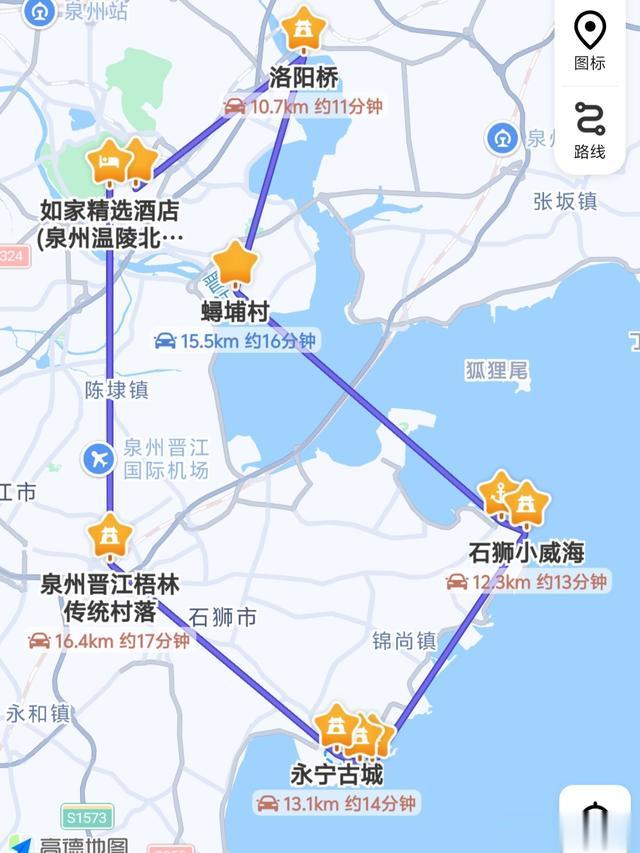Tap the 泉州站 railway station icon
Image resolution: width=640 pixels, height=853 pixels.
[39, 13]
